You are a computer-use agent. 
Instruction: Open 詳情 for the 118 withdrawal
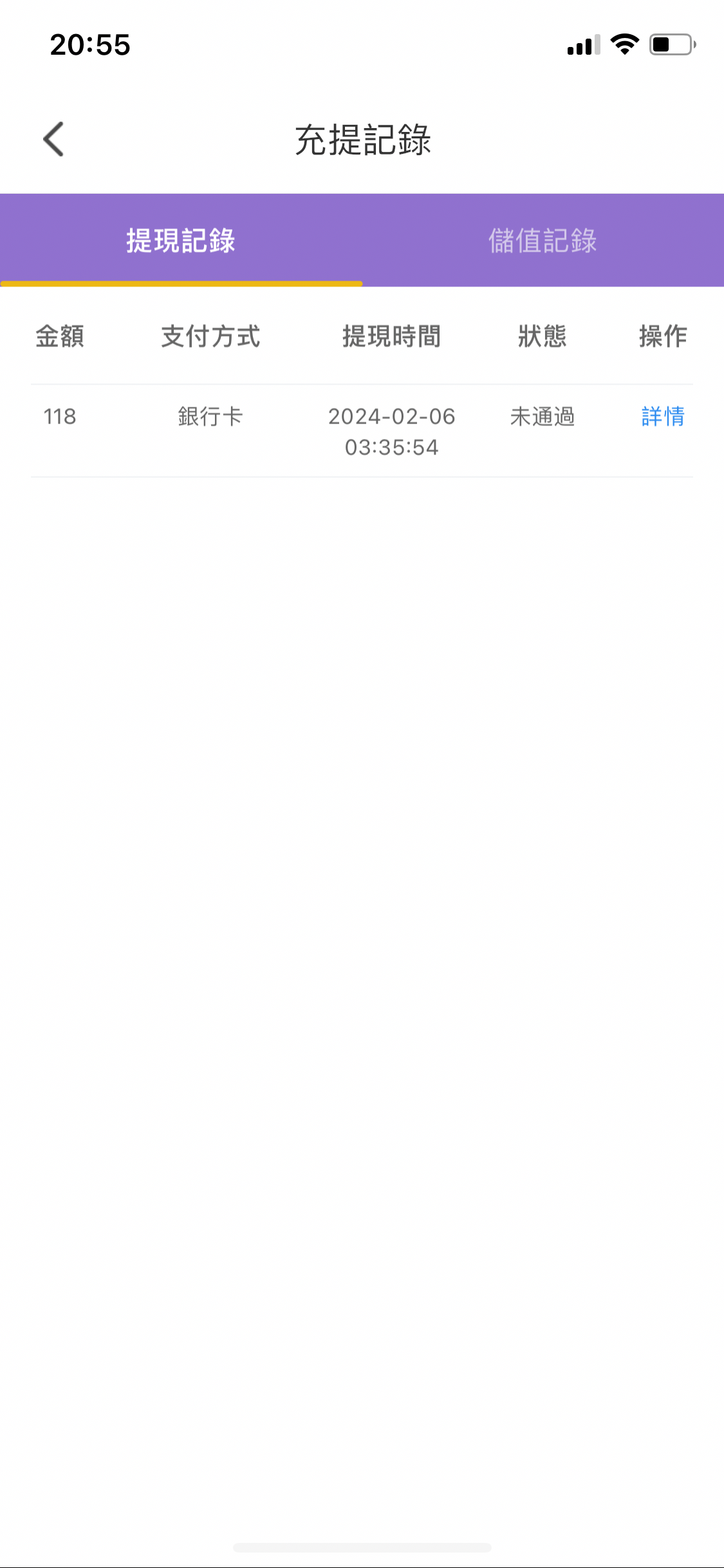pyautogui.click(x=662, y=416)
